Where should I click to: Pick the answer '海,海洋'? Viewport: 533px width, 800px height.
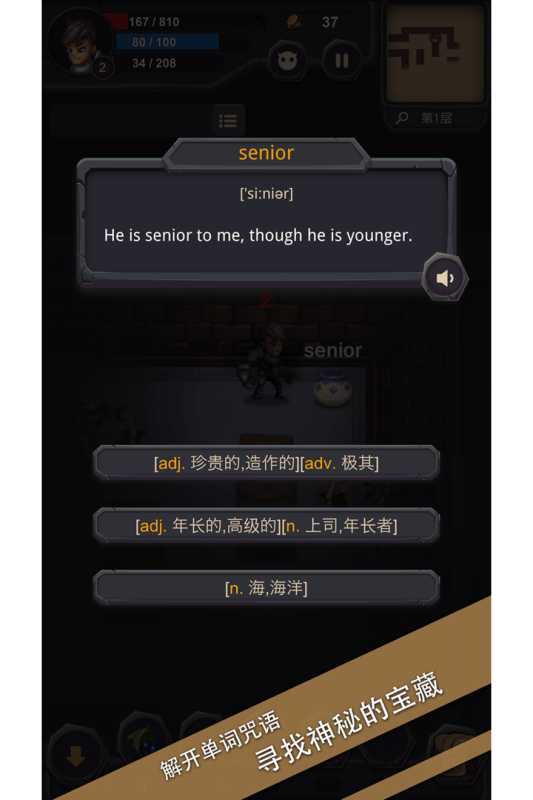coord(266,588)
